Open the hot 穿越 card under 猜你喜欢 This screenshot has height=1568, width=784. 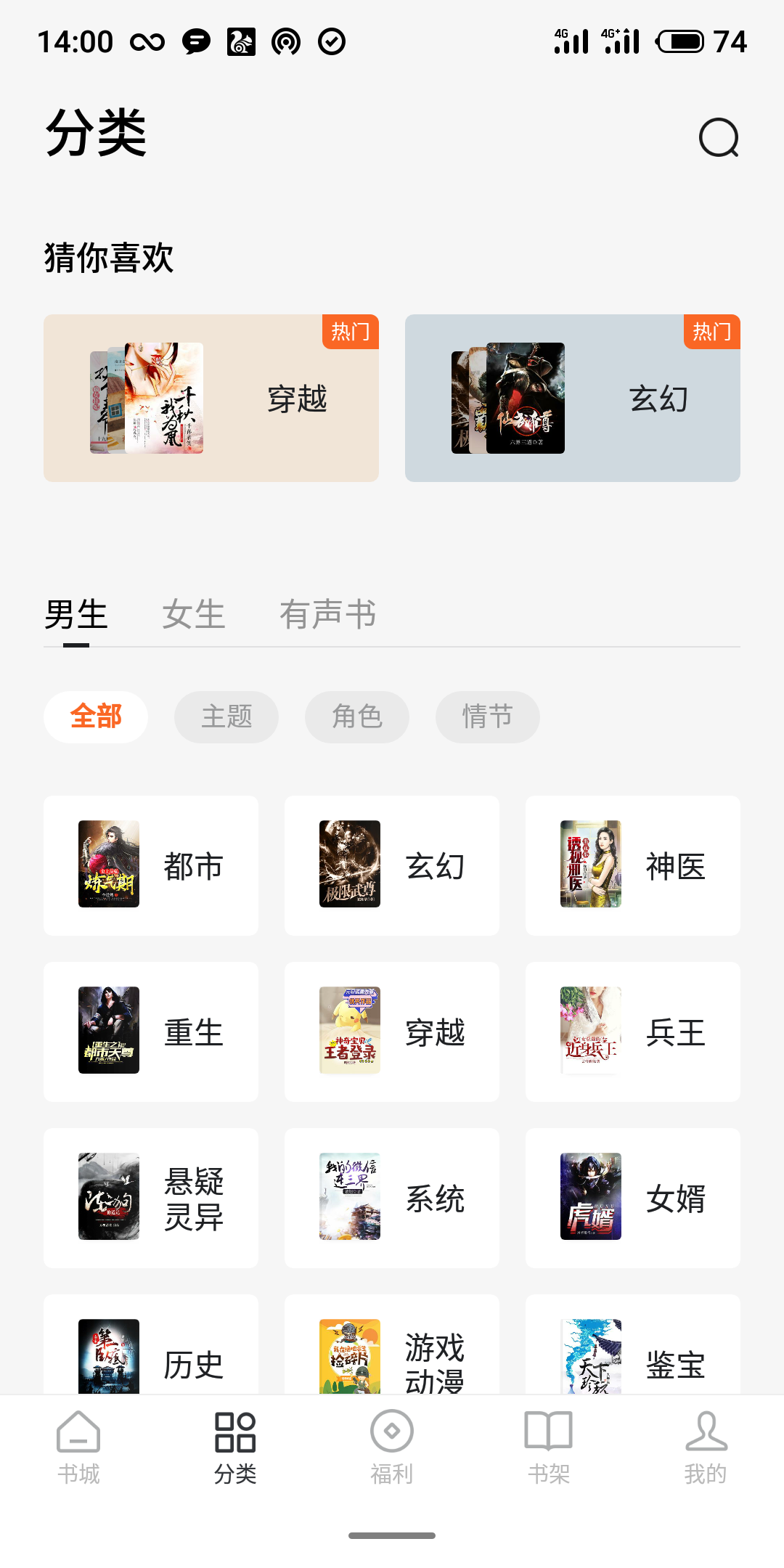coord(211,398)
